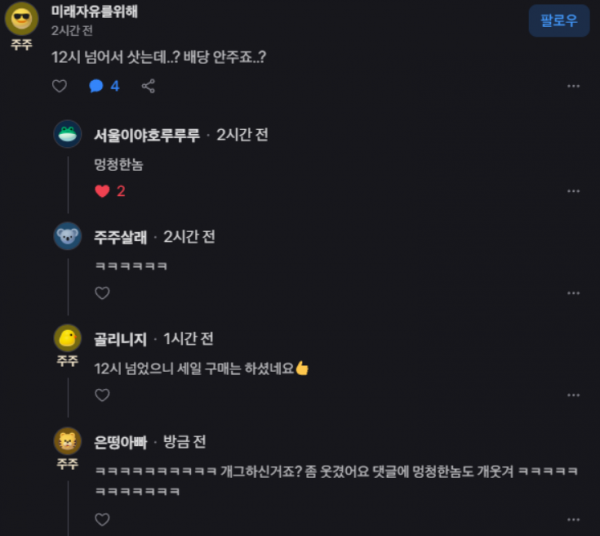Share the post by 미래자유를위해
This screenshot has height=536, width=600.
[148, 87]
